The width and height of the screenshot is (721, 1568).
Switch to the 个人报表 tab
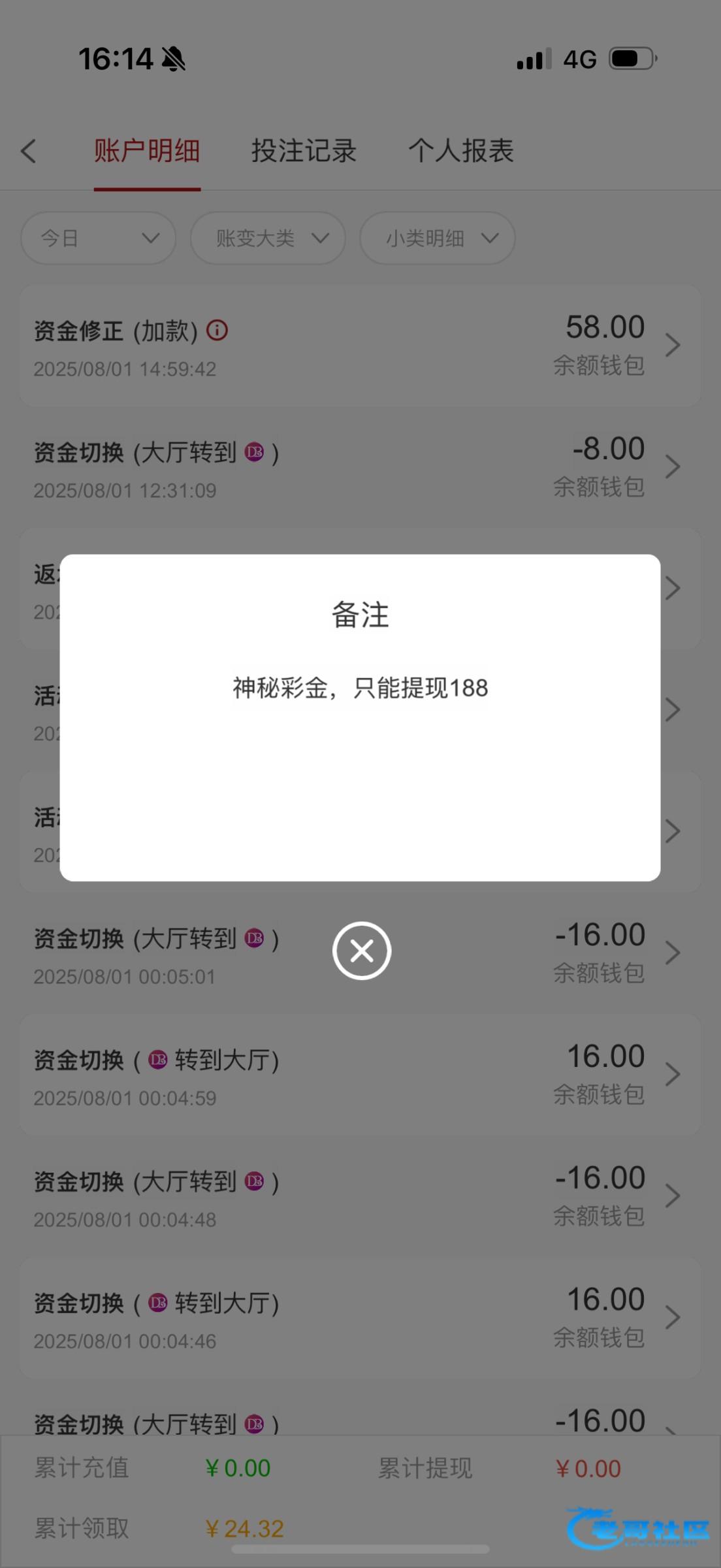pos(461,151)
